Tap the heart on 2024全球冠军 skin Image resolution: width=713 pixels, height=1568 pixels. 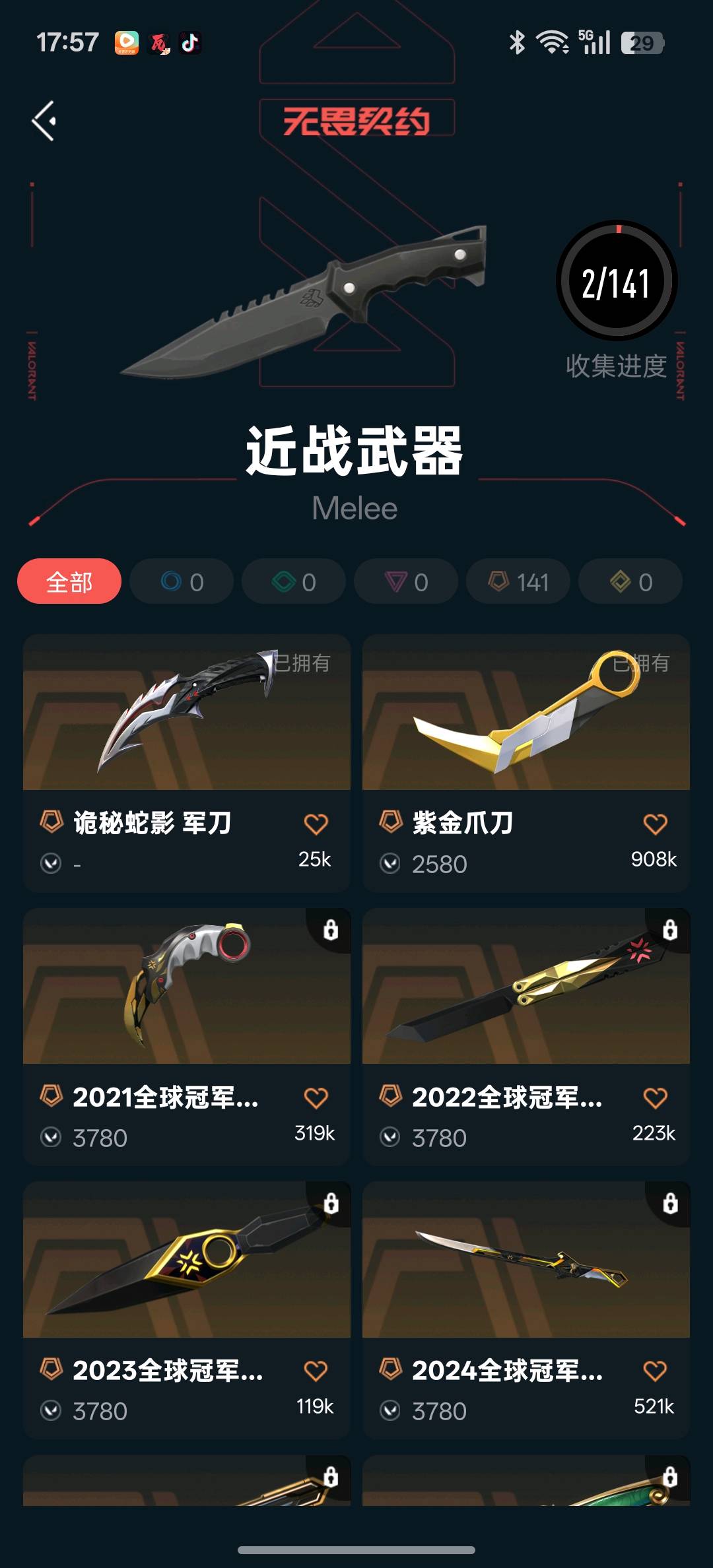coord(655,1371)
